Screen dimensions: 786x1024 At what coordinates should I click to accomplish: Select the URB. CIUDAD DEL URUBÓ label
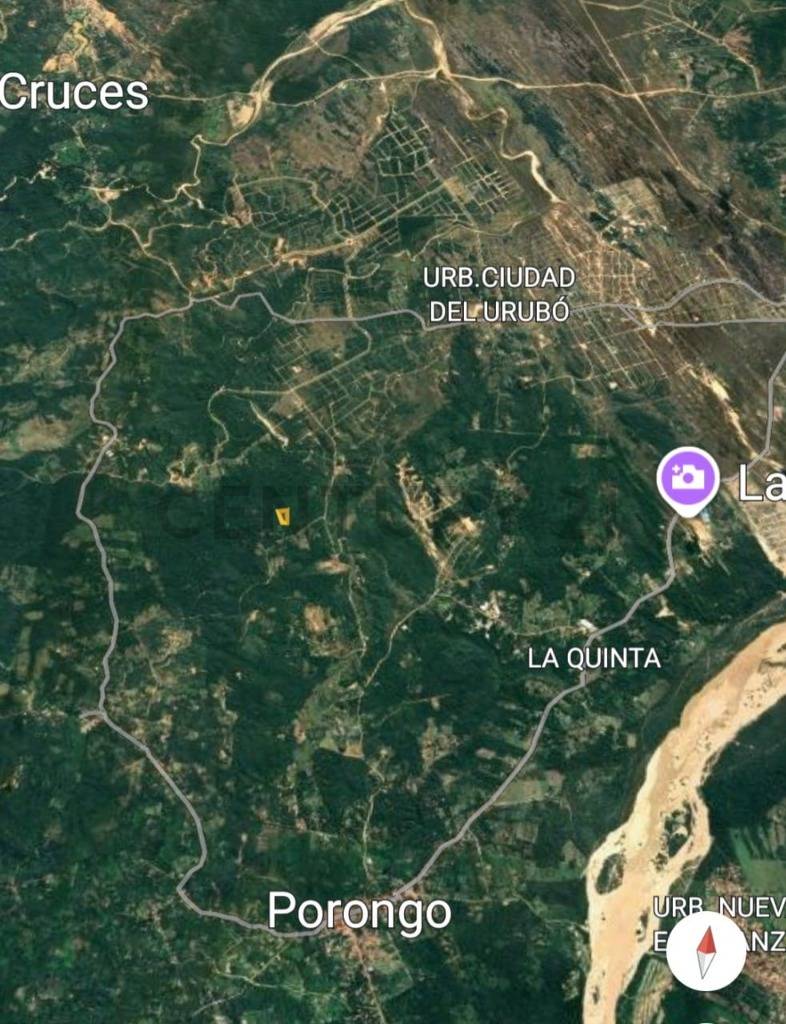tap(499, 293)
